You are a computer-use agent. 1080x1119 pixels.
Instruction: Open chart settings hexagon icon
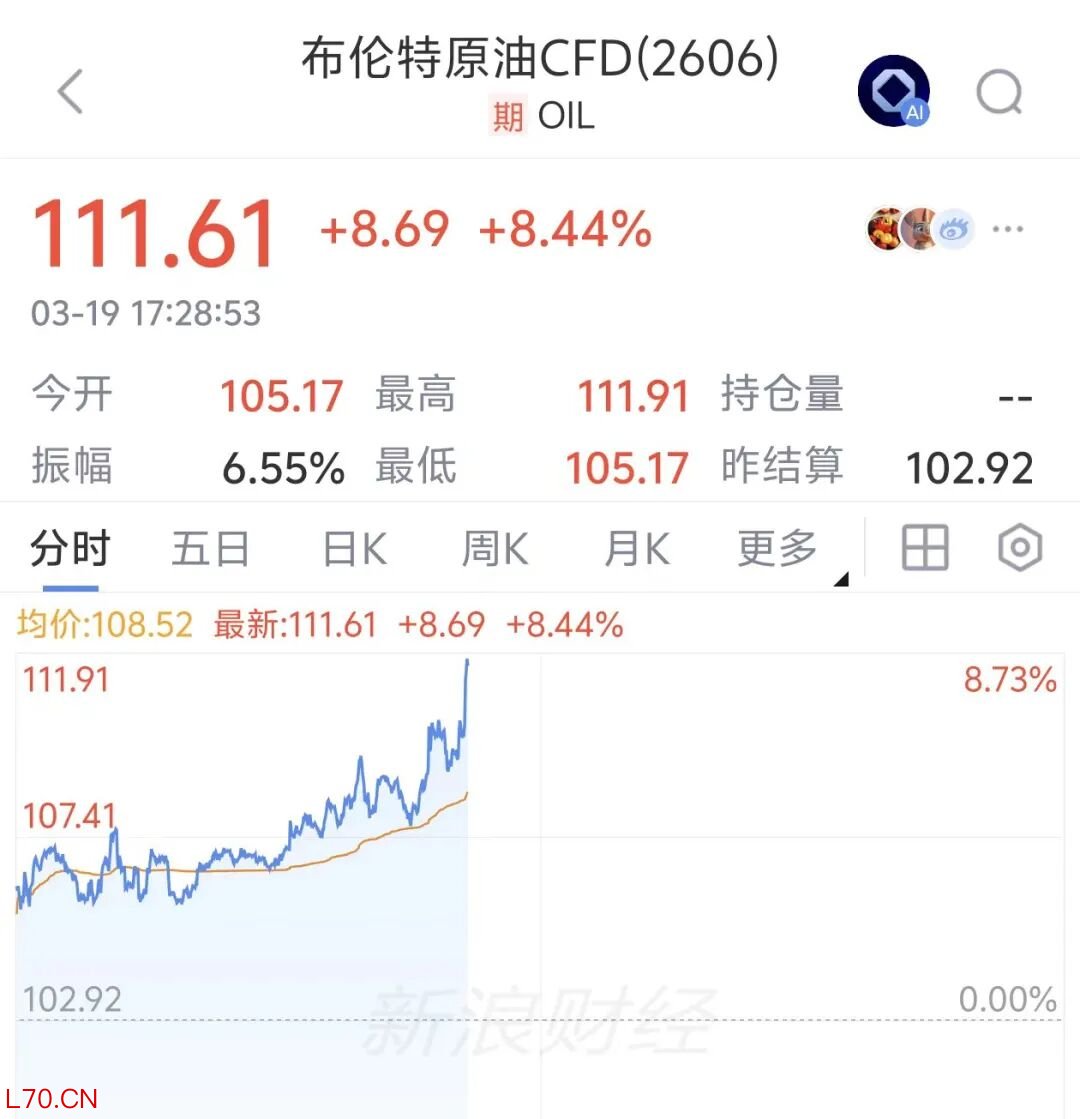click(x=1020, y=548)
